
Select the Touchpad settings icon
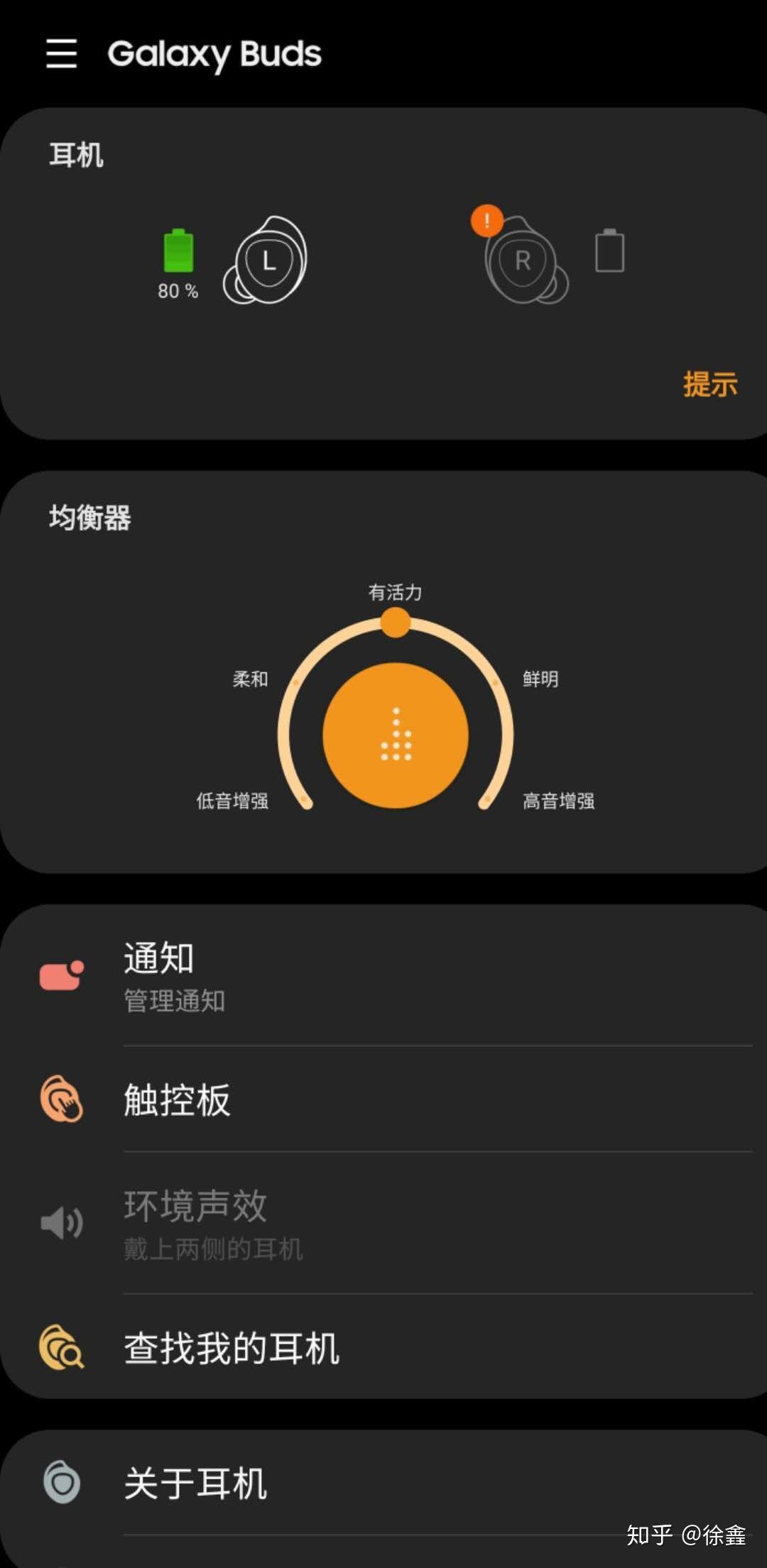[60, 1100]
